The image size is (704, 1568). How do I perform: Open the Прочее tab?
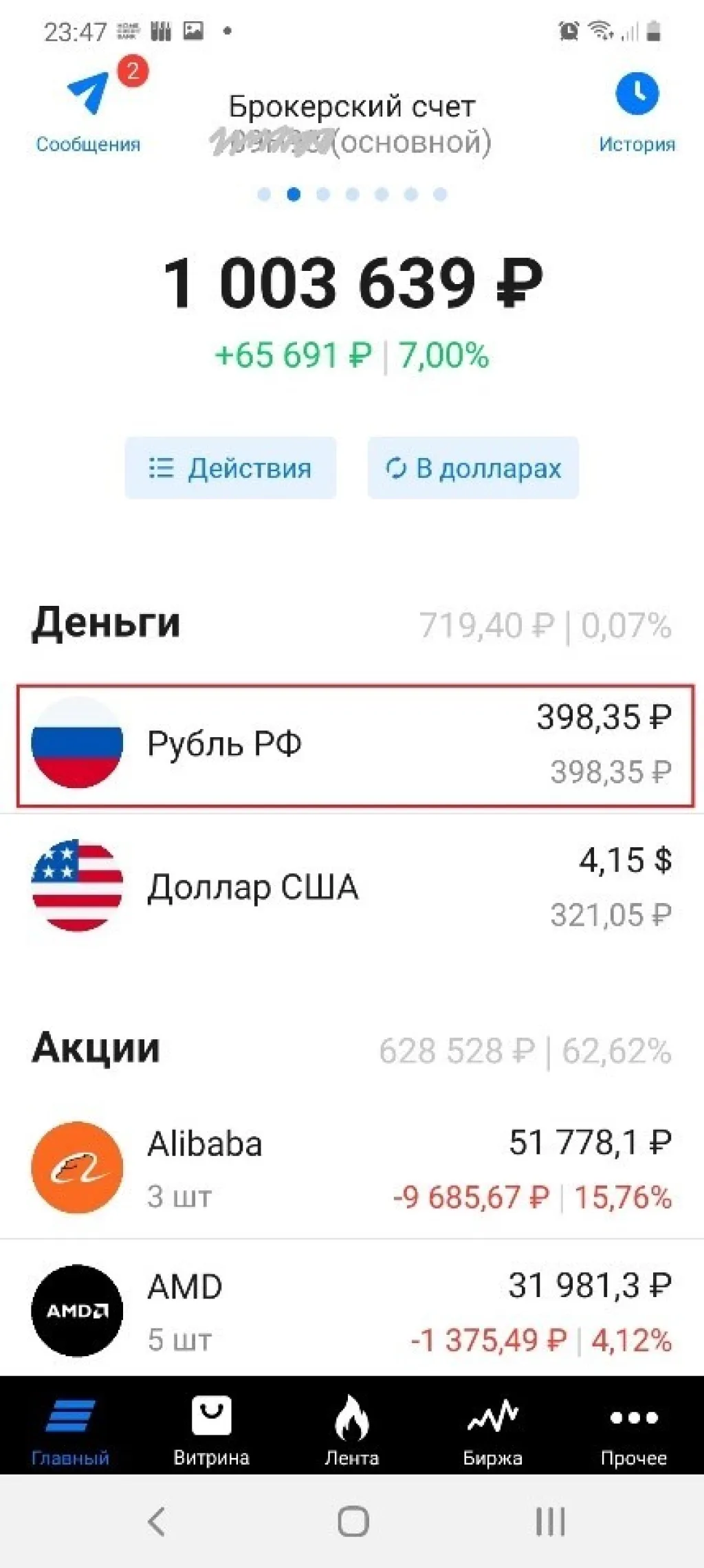point(633,1428)
